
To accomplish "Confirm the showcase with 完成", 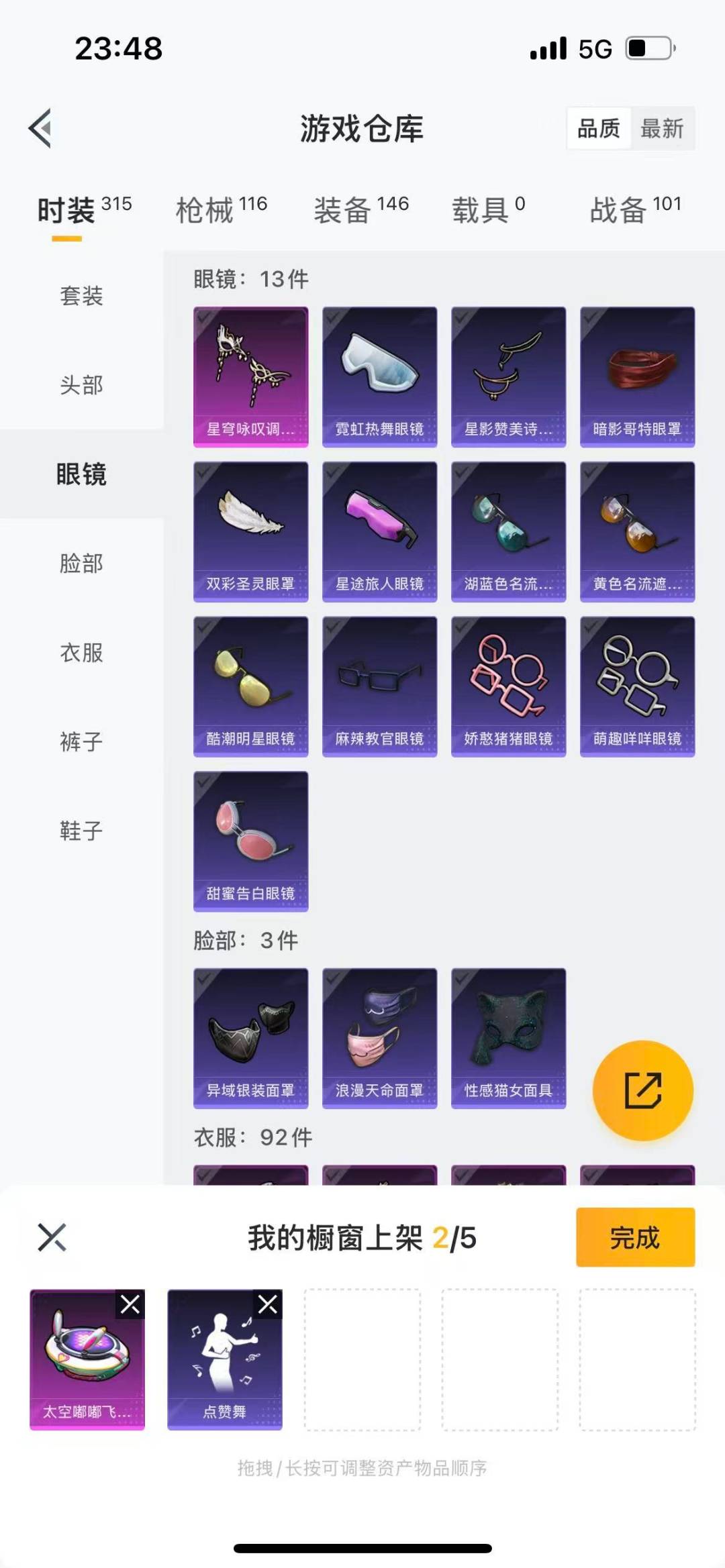I will (635, 1237).
